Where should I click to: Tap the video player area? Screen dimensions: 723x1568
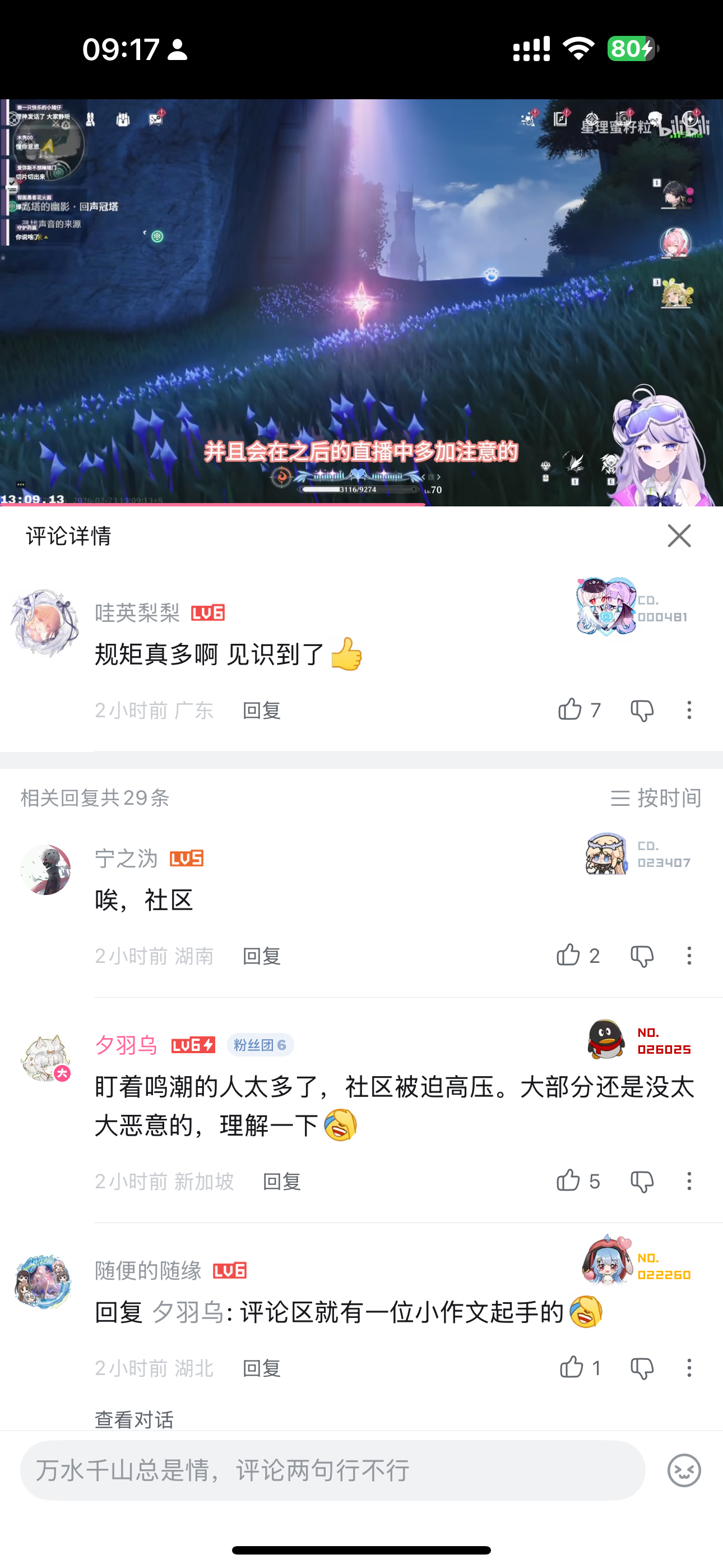tap(361, 302)
